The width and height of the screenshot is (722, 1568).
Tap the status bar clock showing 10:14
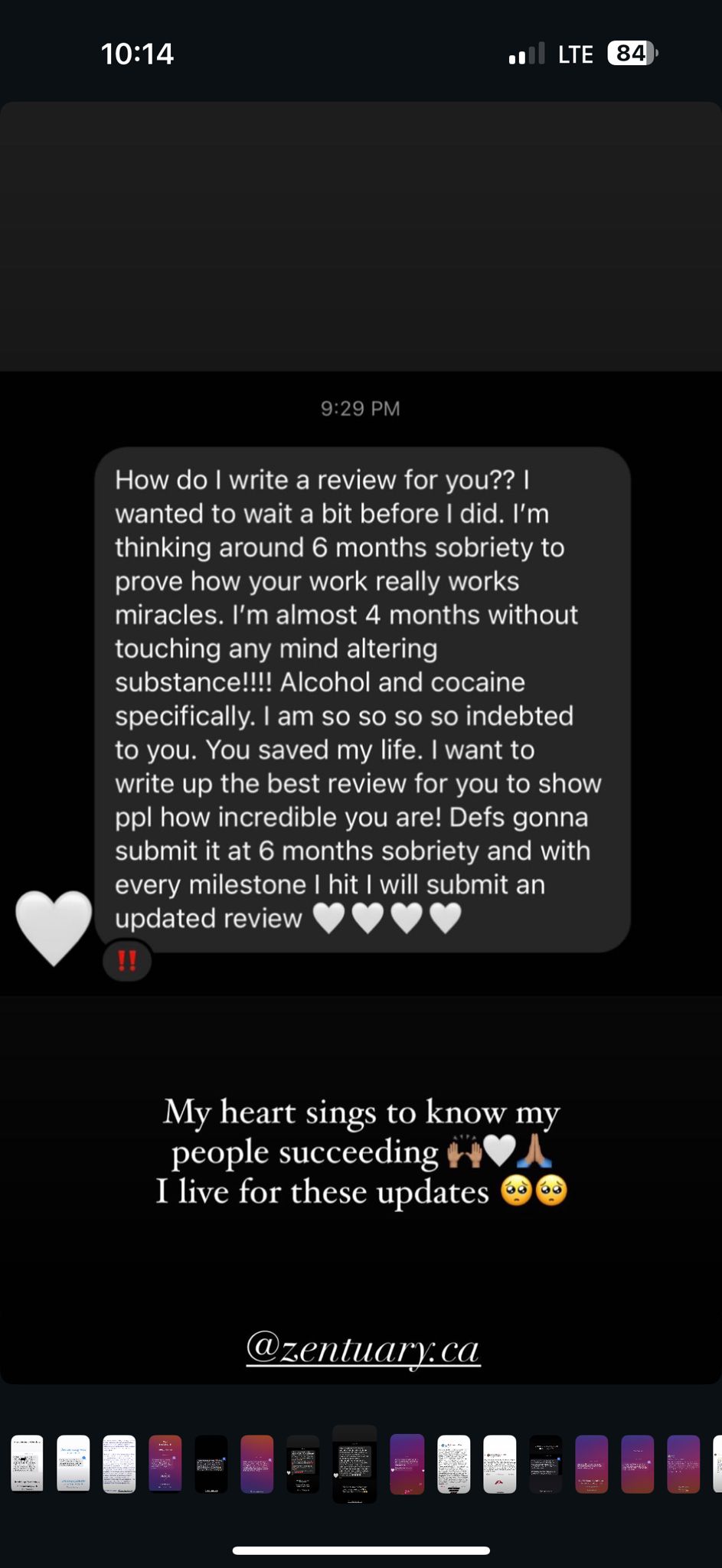(x=139, y=53)
